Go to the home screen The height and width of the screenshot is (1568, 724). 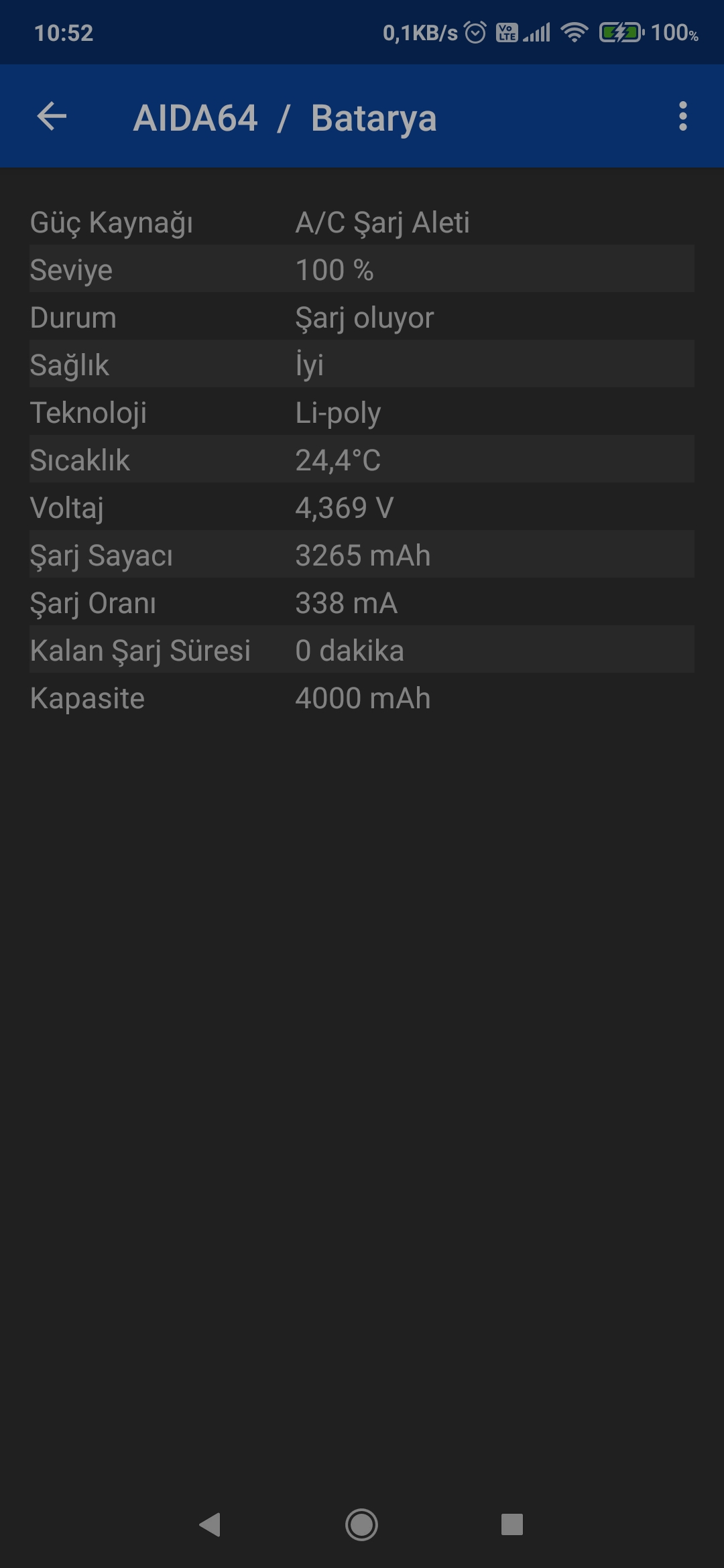tap(361, 1524)
